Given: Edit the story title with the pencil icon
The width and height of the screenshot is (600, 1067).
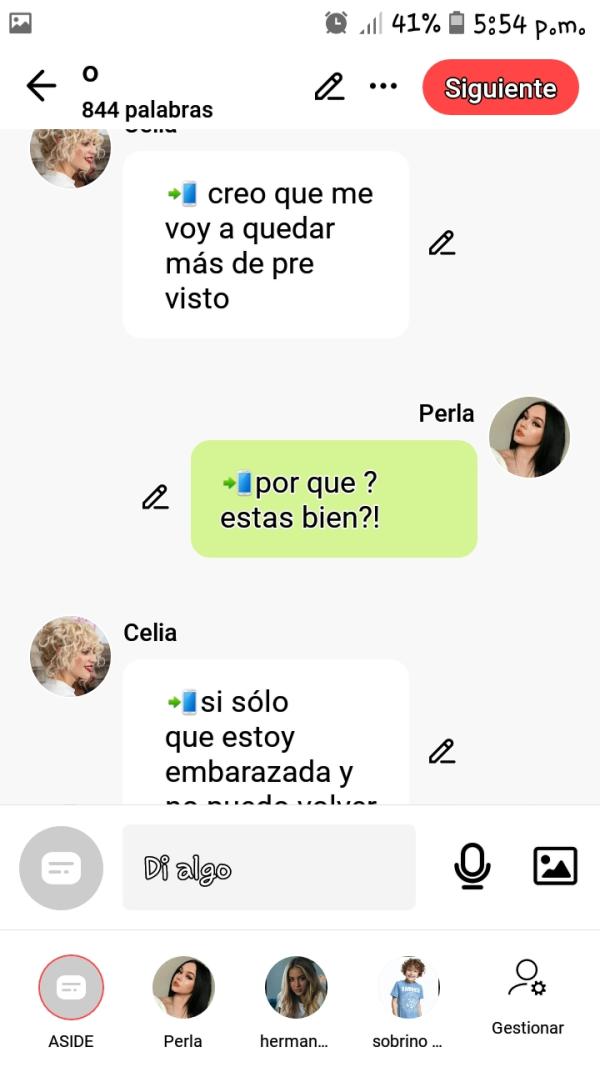Looking at the screenshot, I should 329,87.
